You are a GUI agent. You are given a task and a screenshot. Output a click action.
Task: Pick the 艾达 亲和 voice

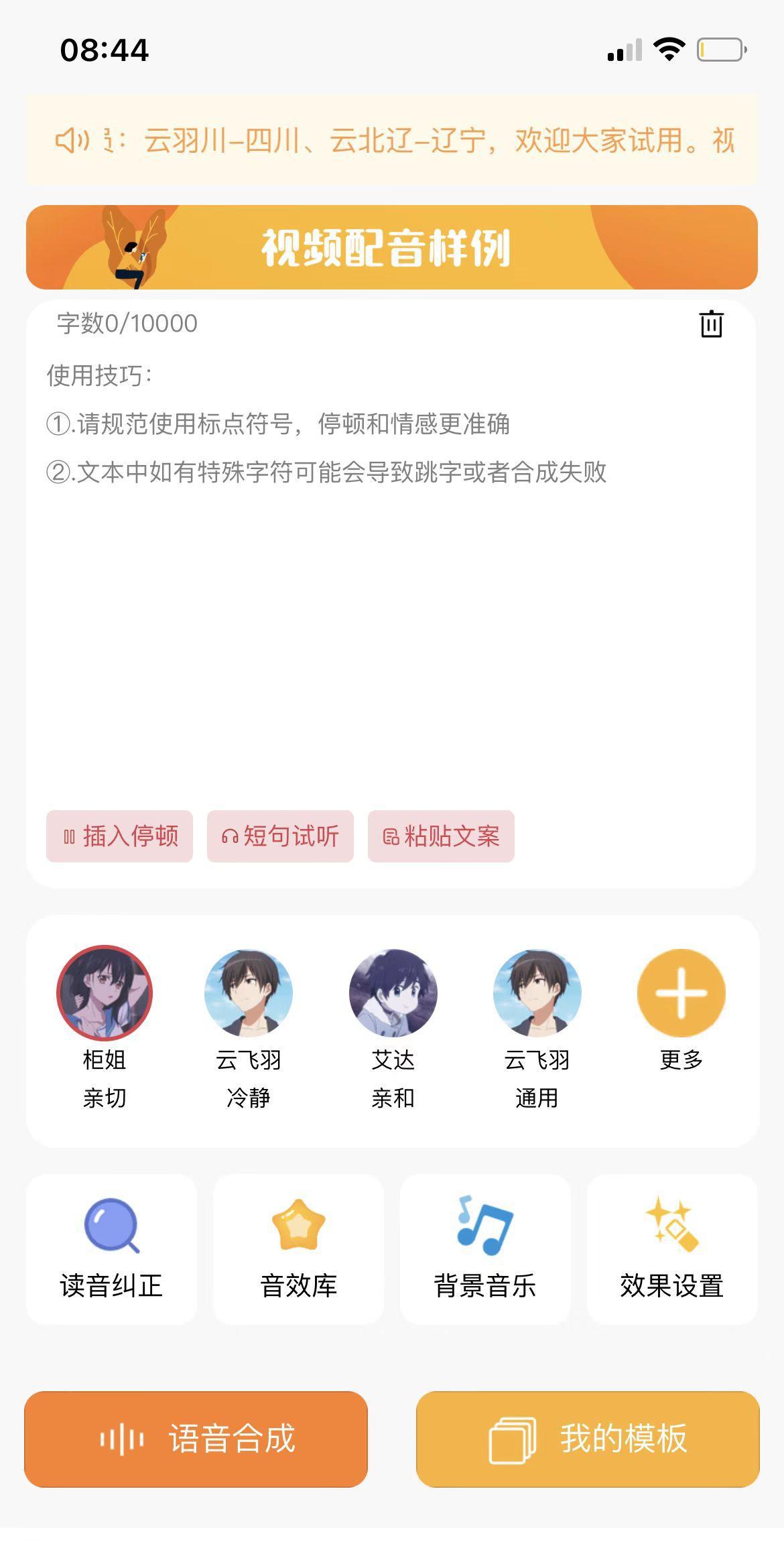tap(393, 993)
